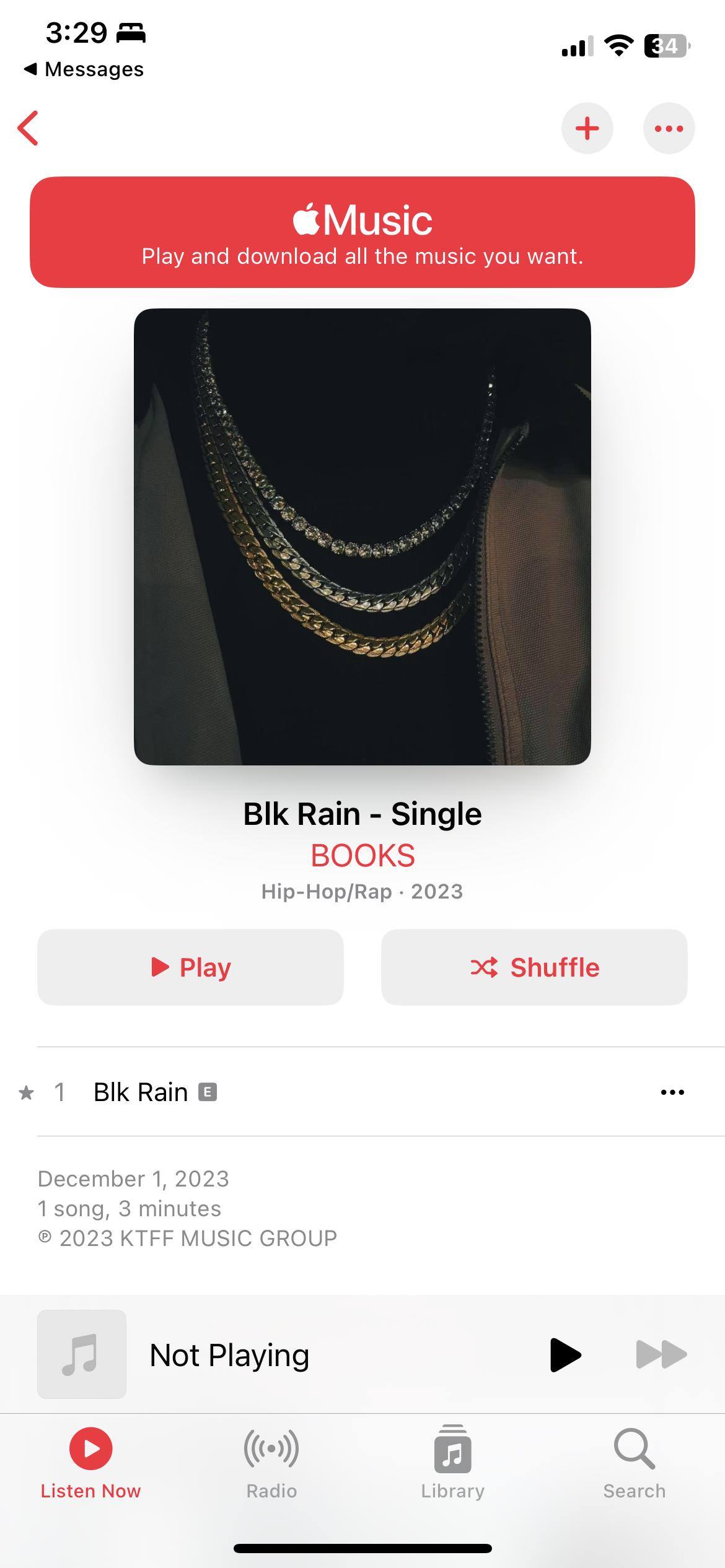Go back using the red arrow
The height and width of the screenshot is (1568, 725).
(29, 128)
